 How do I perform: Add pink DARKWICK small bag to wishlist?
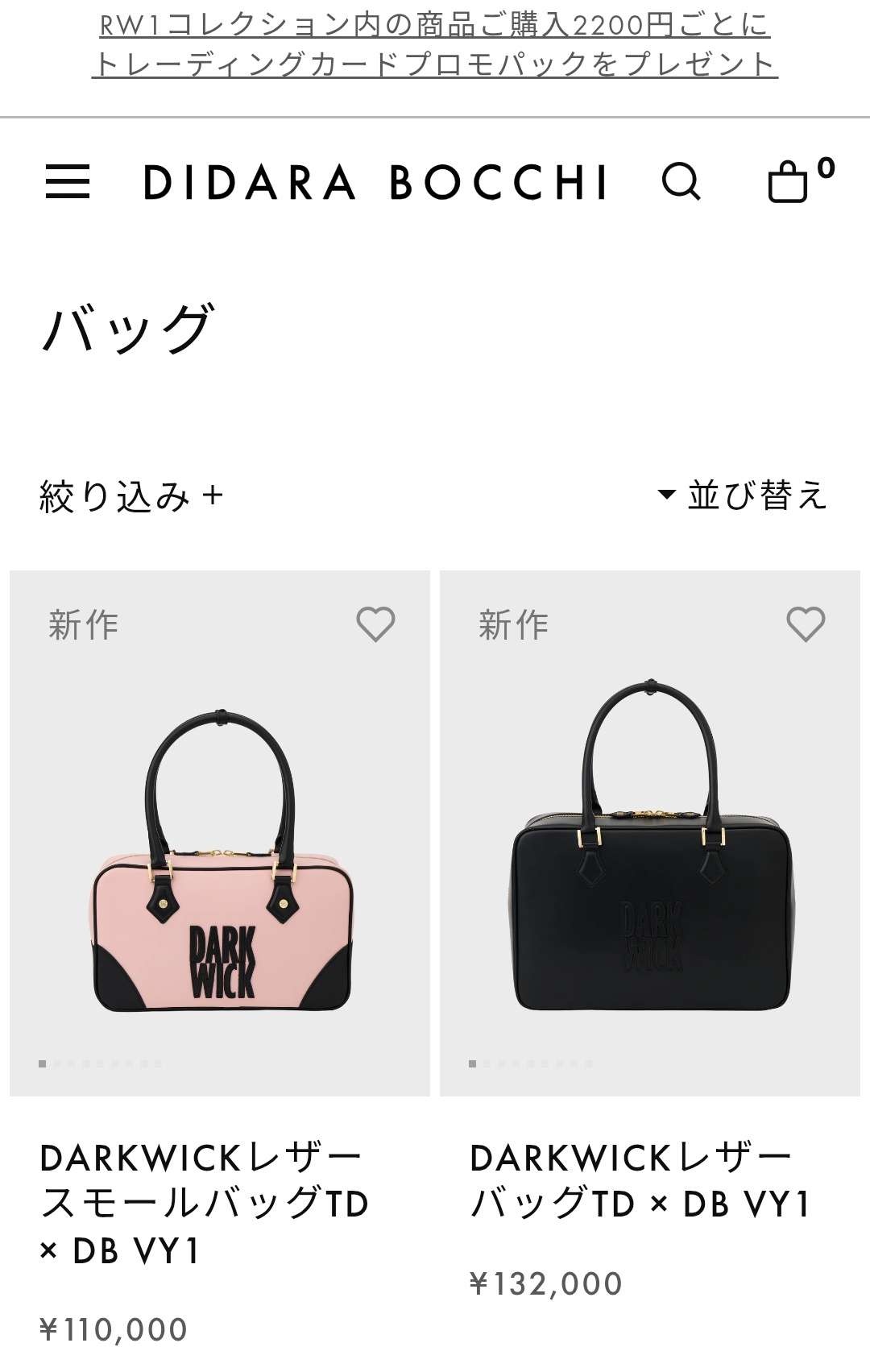[375, 624]
